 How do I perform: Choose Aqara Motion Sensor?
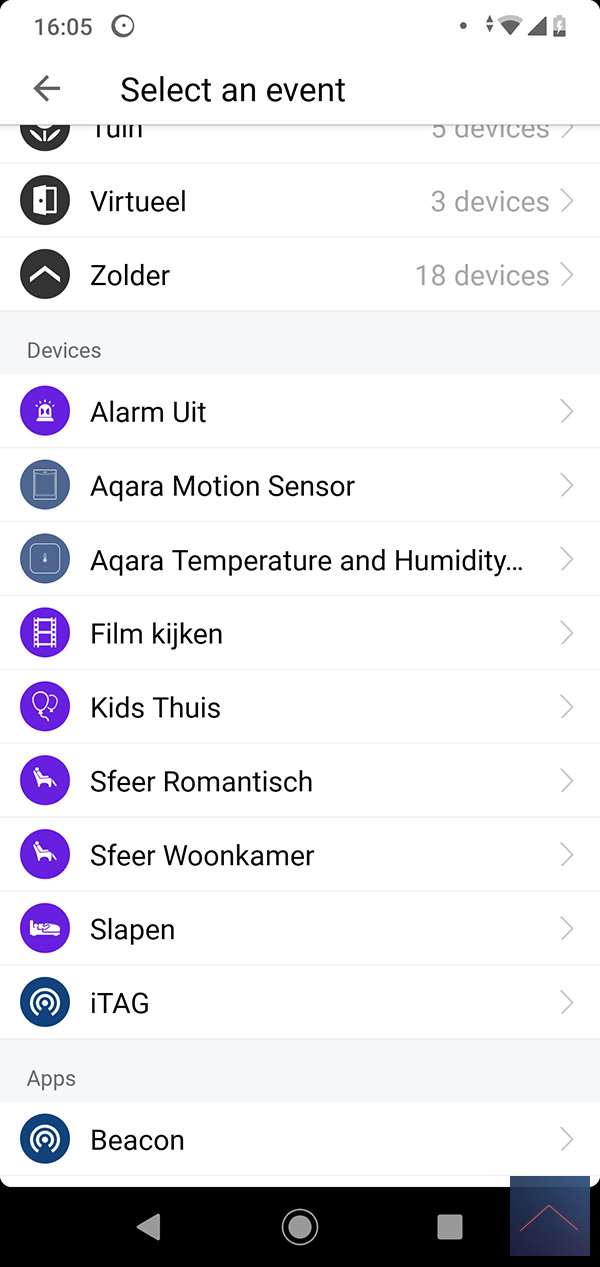pyautogui.click(x=300, y=486)
